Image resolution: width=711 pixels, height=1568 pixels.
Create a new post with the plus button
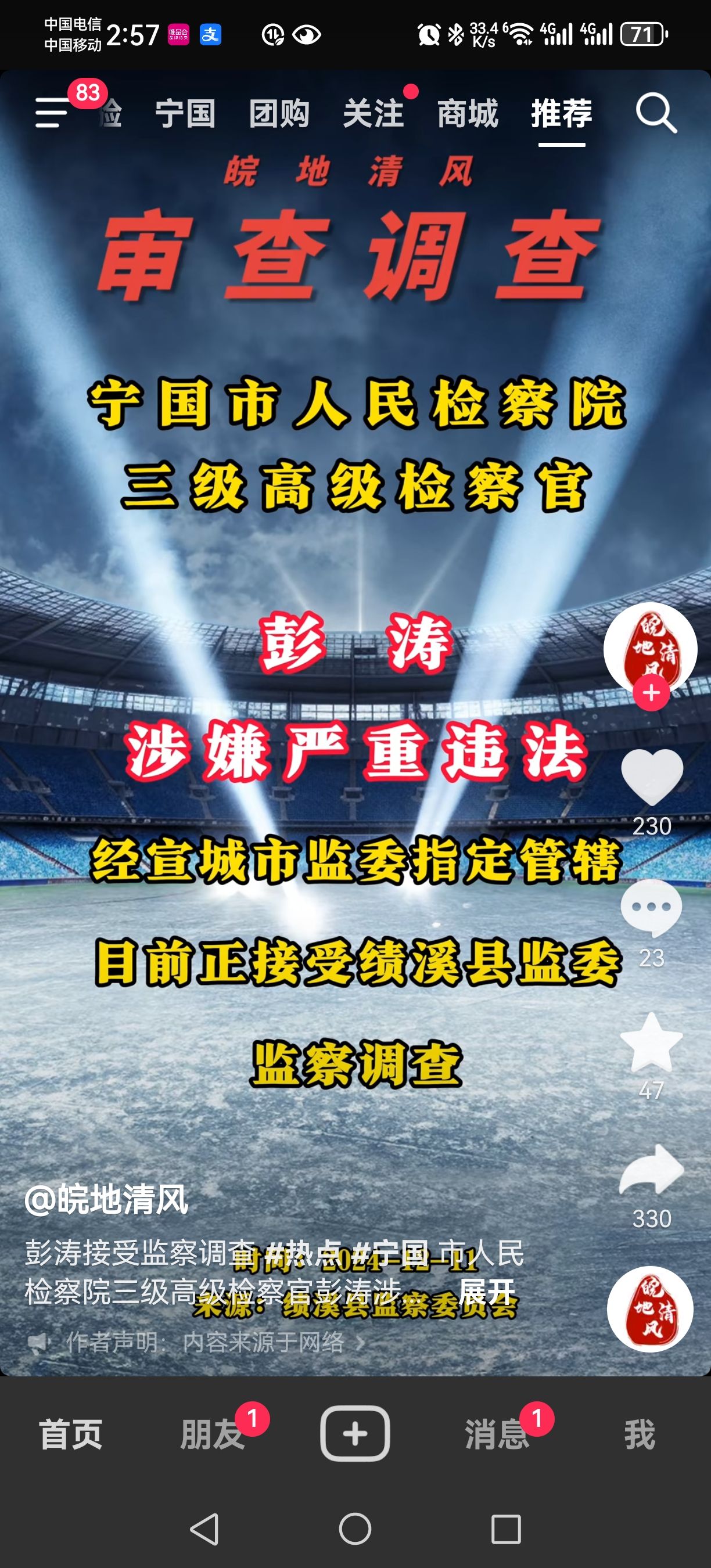(x=355, y=1433)
